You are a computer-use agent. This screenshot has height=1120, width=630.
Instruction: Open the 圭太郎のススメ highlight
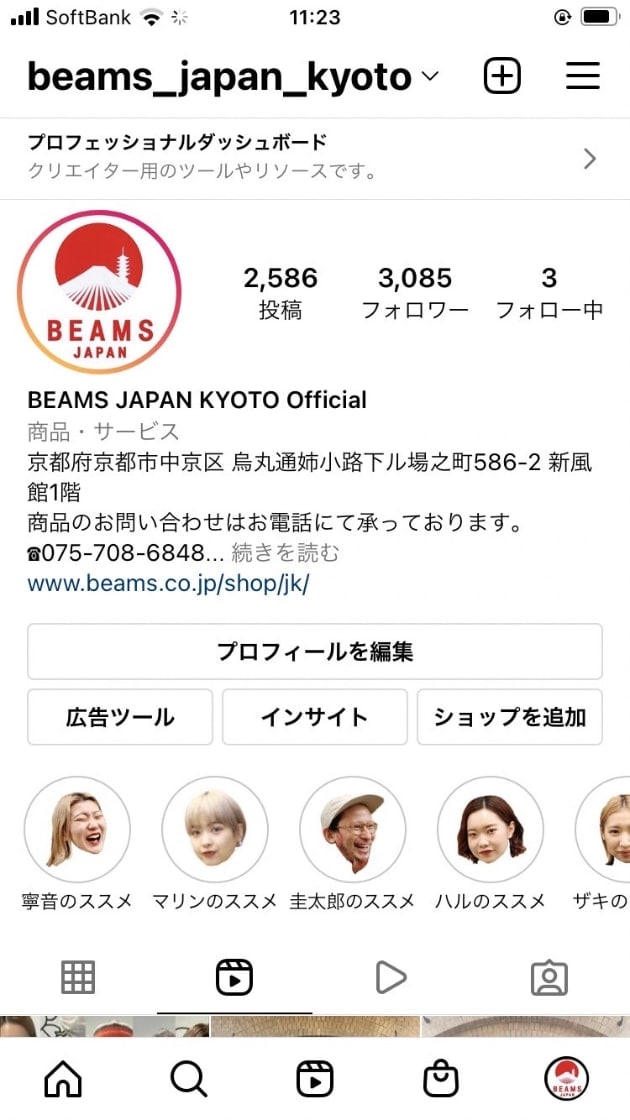[x=352, y=830]
